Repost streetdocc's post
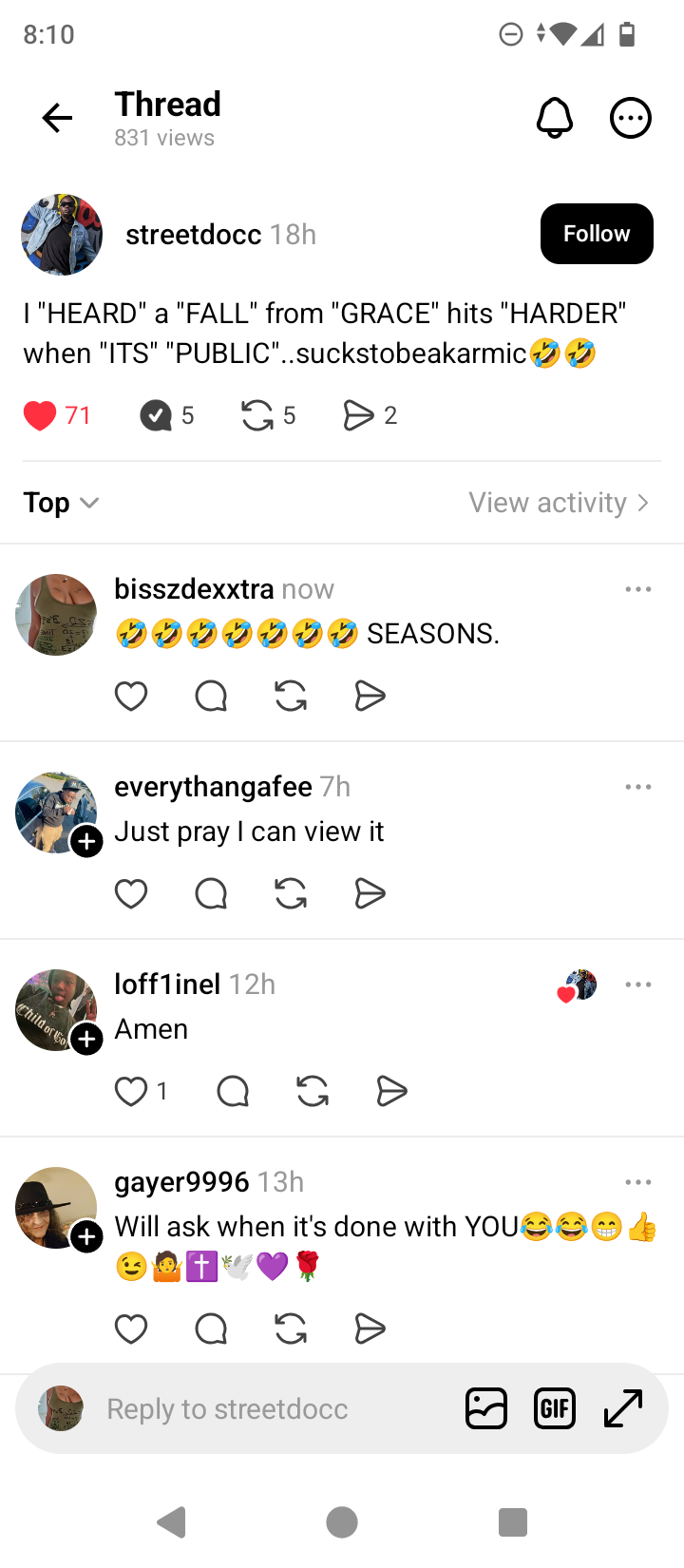This screenshot has width=684, height=1568. (x=257, y=415)
